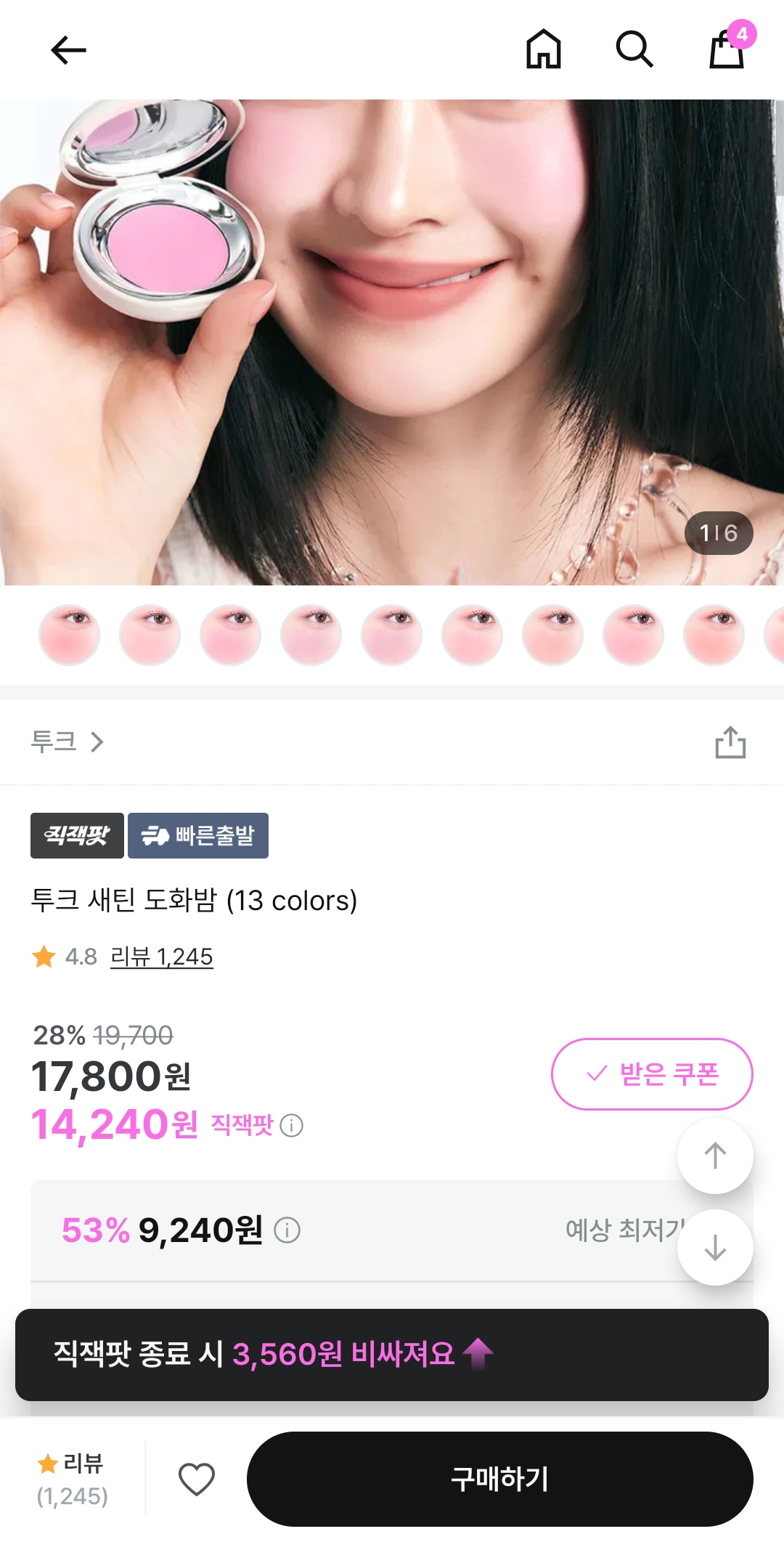The image size is (784, 1542).
Task: Share this product
Action: (x=730, y=742)
